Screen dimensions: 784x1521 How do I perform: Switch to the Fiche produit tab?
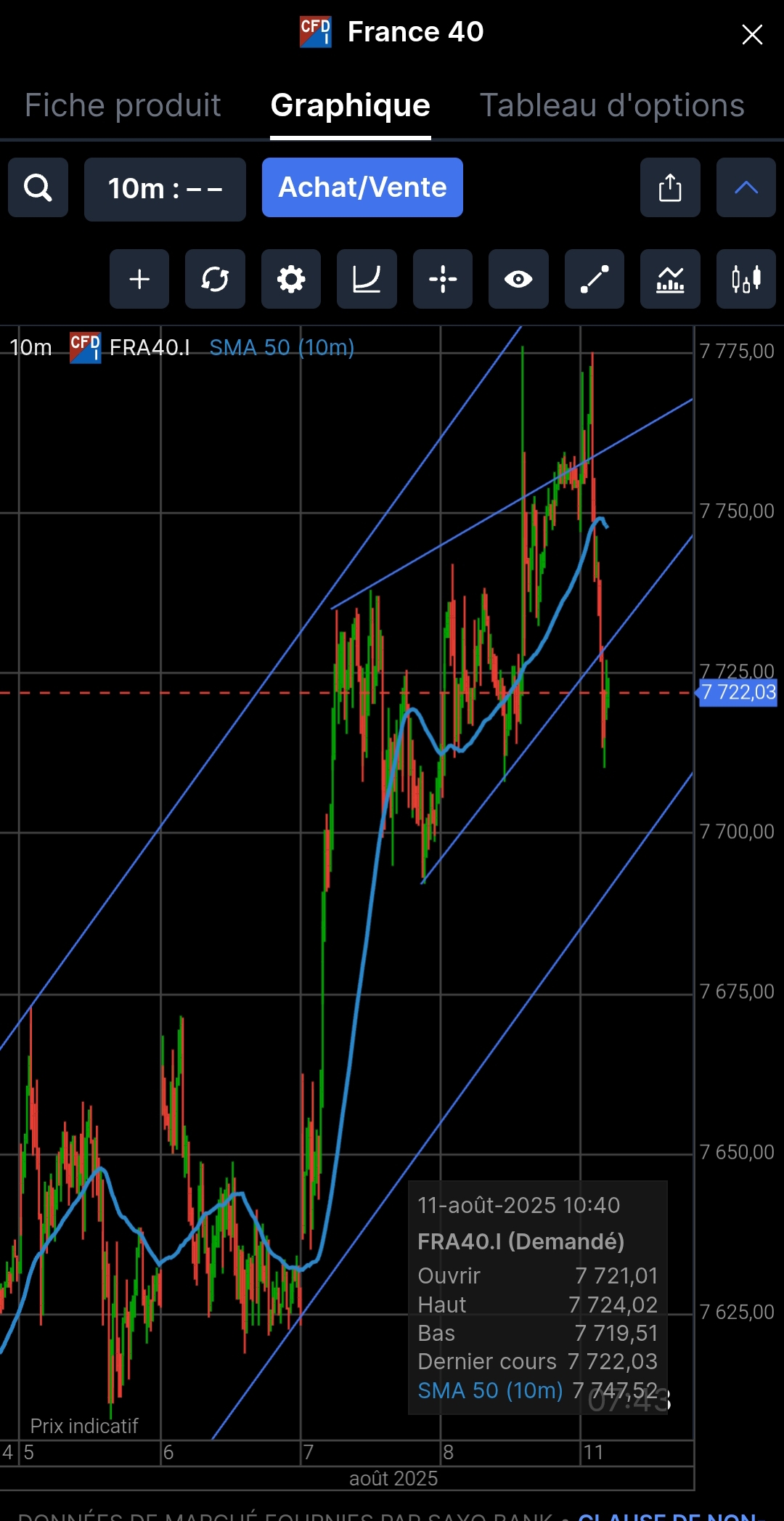point(123,106)
